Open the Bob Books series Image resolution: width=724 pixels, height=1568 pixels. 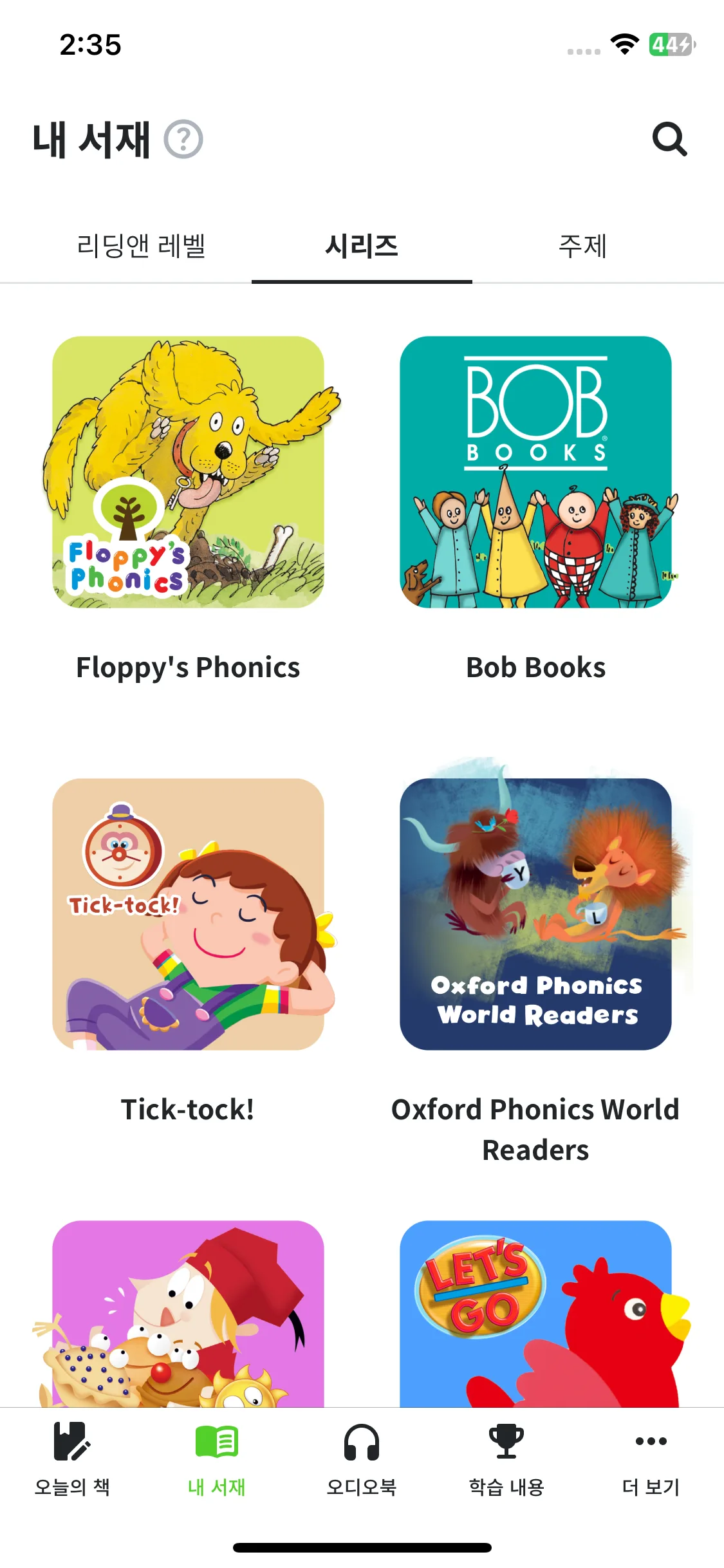pos(535,472)
